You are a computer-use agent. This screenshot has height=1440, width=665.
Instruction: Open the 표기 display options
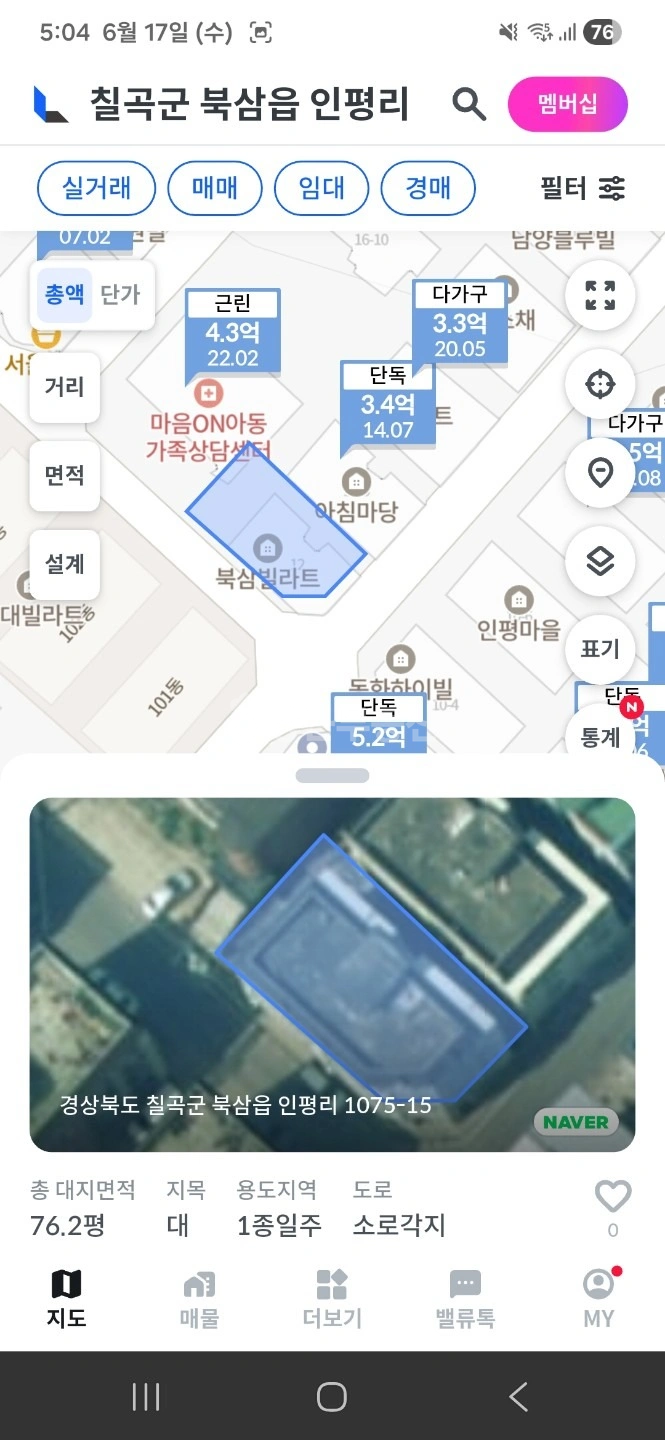pos(600,649)
